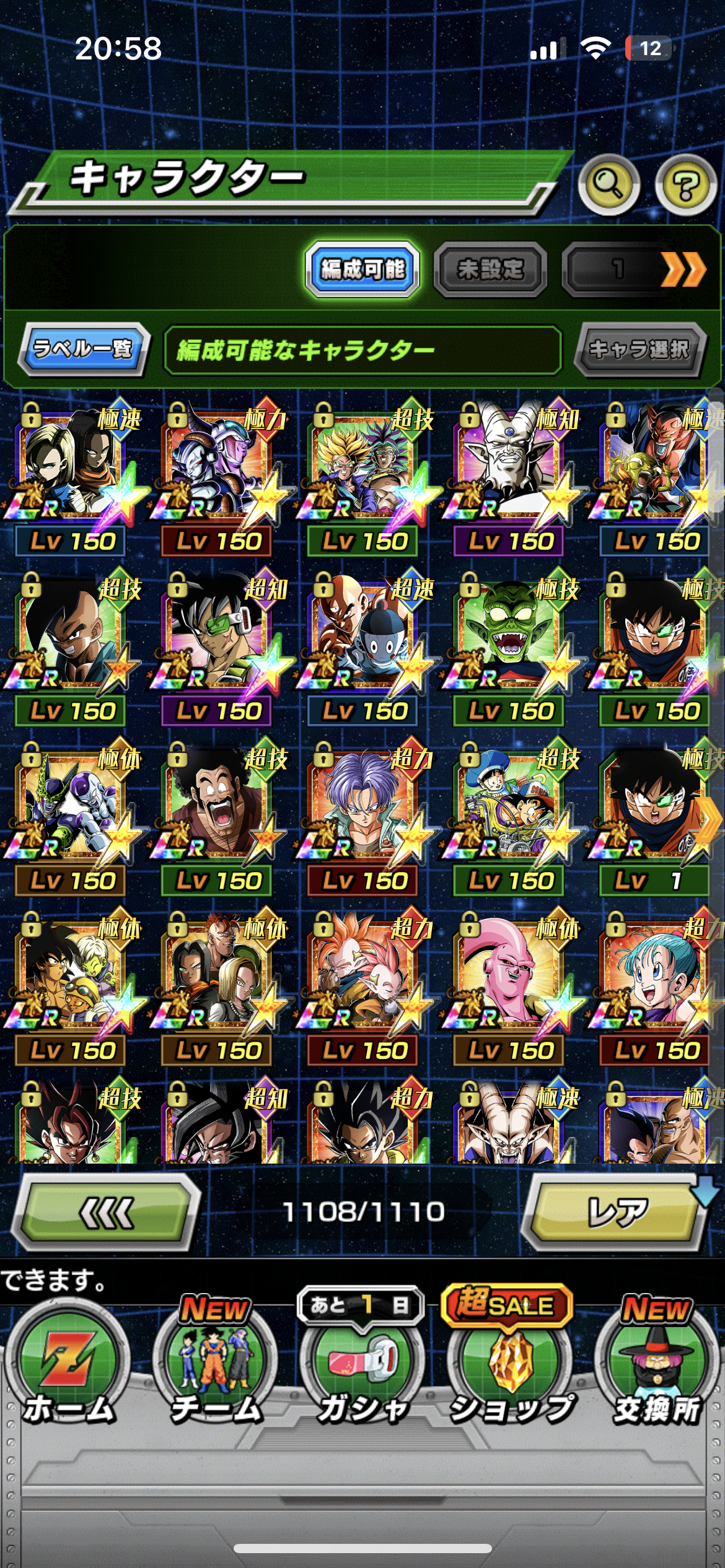Screen dimensions: 725x1568
Task: Tap the 未設定 button
Action: pos(490,269)
